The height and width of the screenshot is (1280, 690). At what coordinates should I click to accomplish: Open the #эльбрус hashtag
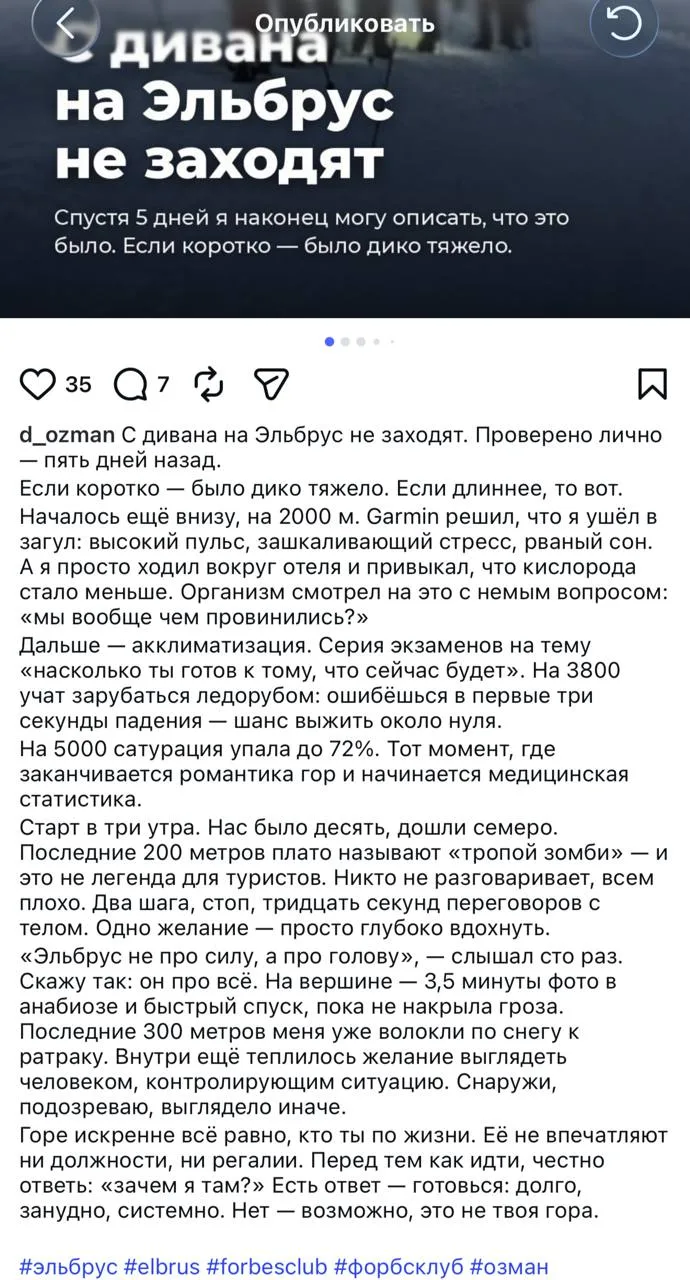(x=69, y=1266)
